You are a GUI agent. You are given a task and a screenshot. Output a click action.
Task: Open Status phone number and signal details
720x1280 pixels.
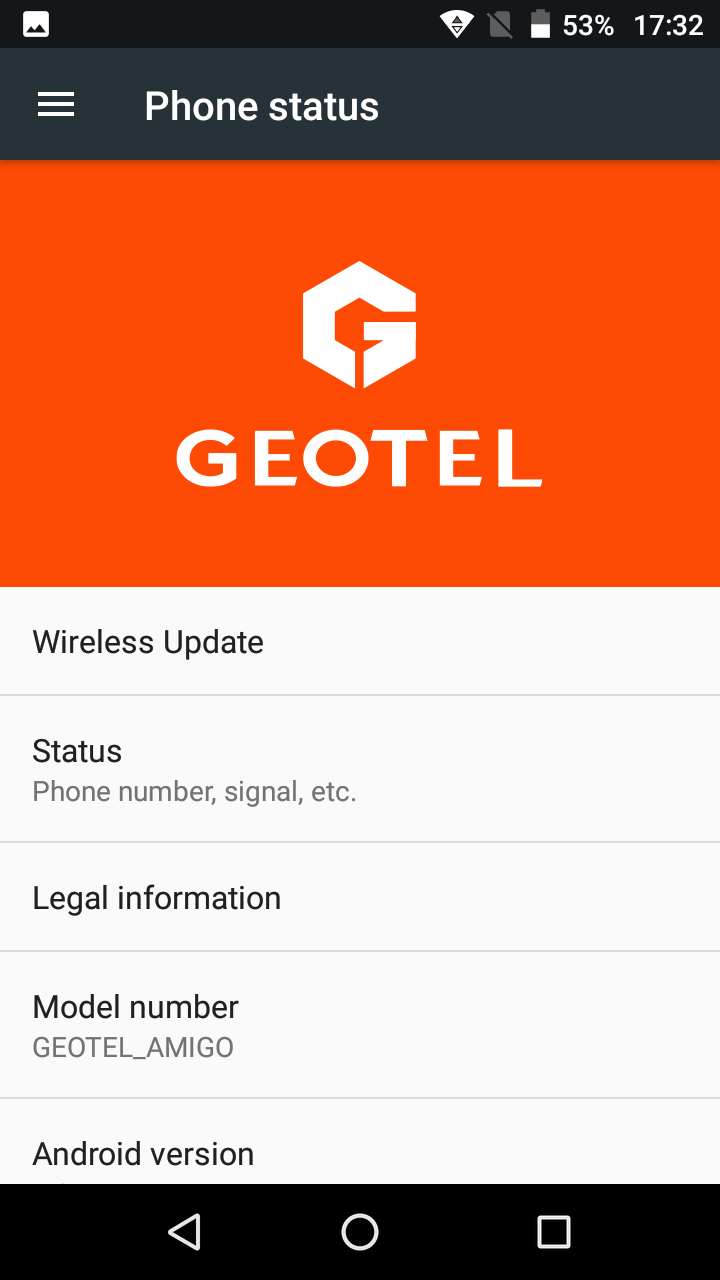360,769
